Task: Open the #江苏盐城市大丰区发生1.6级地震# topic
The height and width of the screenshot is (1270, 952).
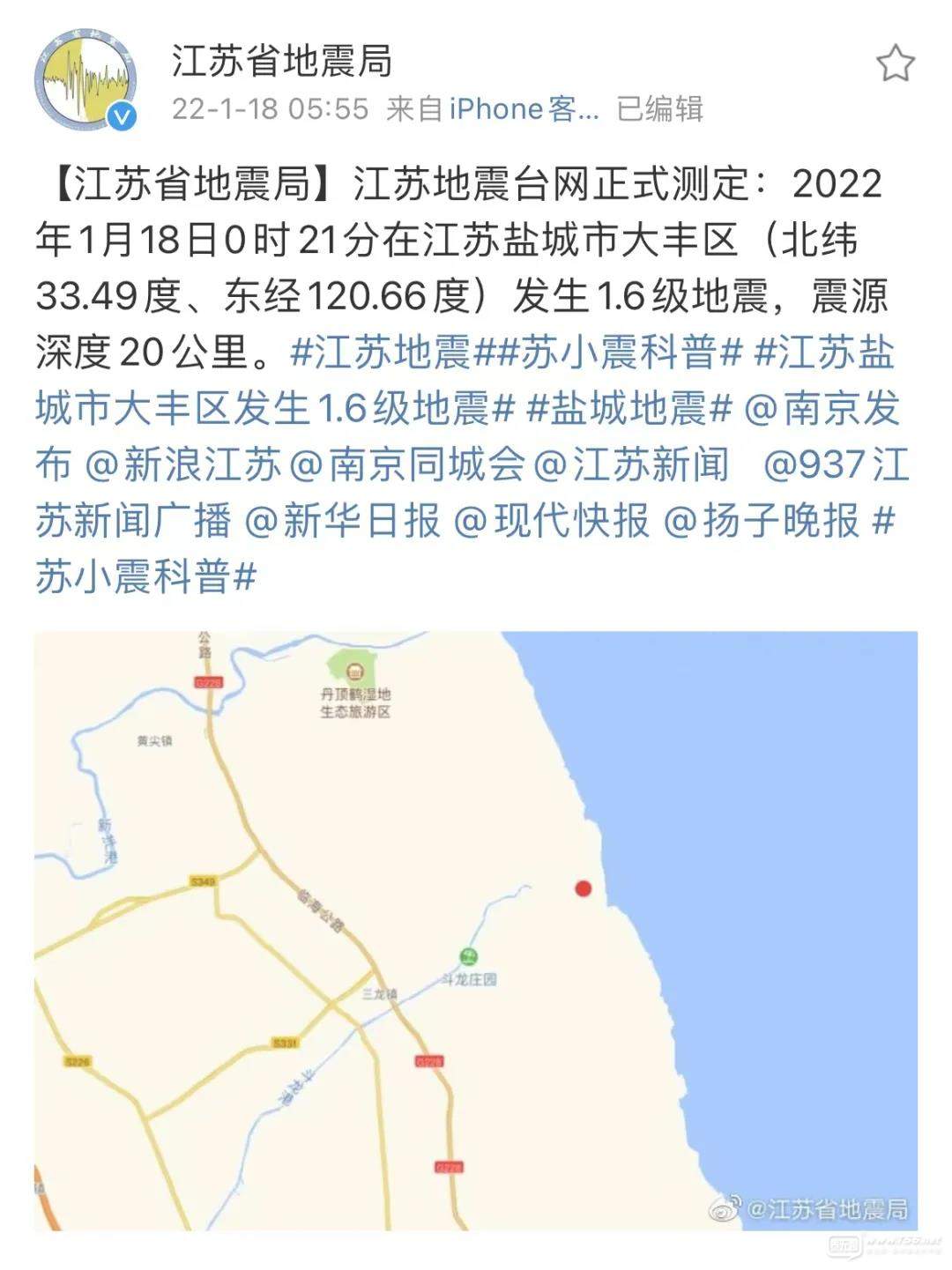Action: [273, 408]
